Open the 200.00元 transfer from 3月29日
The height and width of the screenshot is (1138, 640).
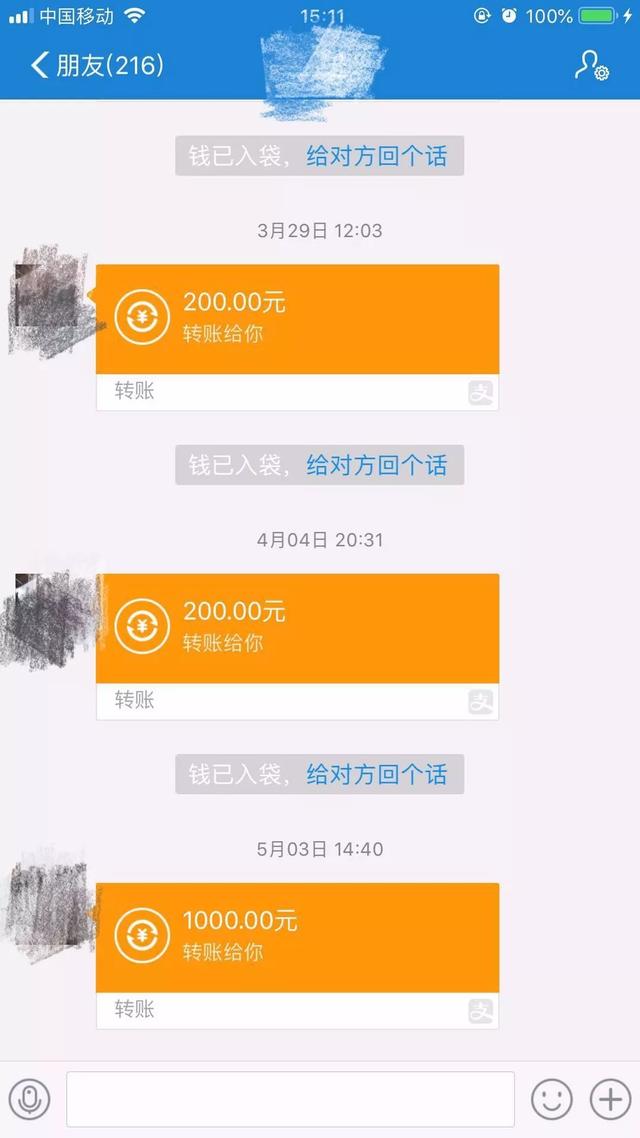tap(297, 320)
